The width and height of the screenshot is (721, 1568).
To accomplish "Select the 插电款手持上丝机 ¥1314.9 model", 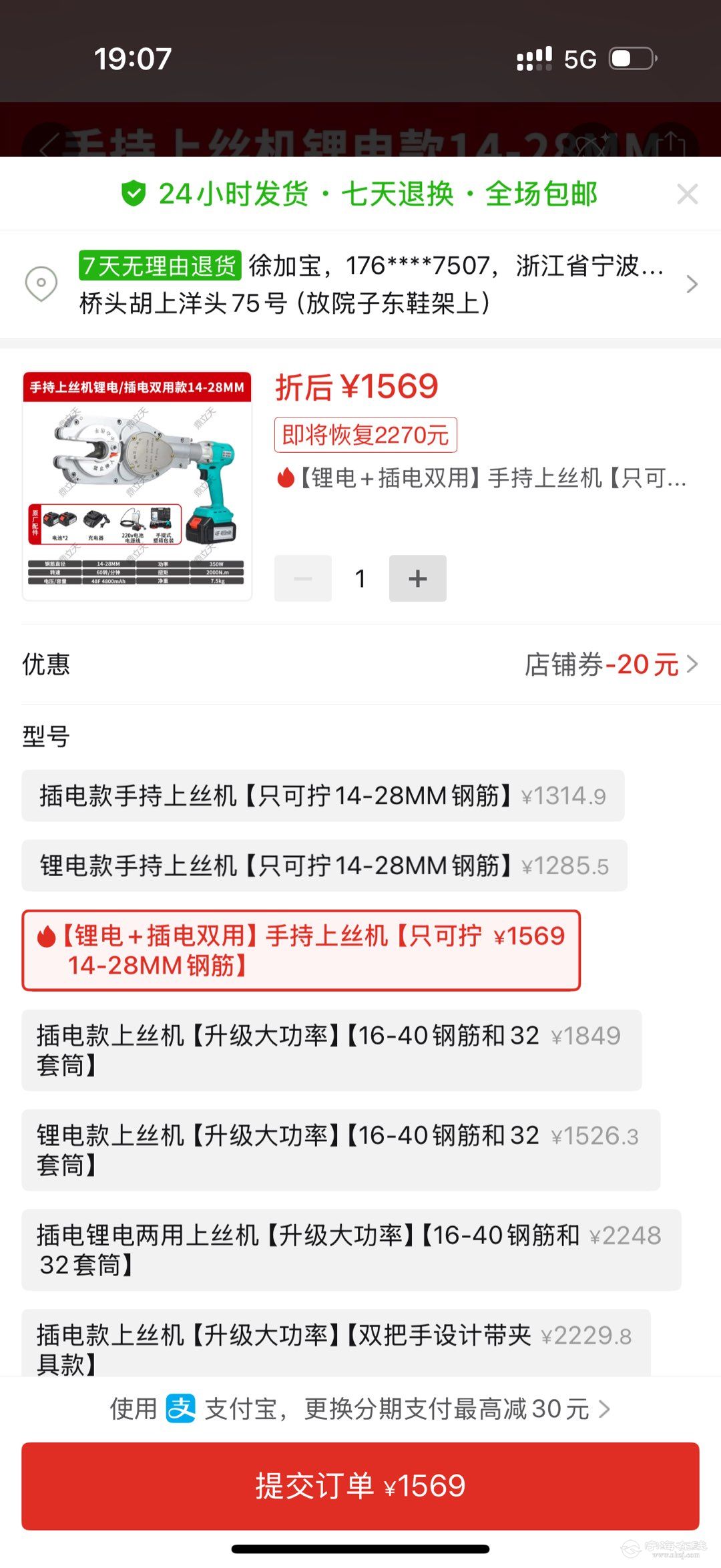I will [323, 795].
